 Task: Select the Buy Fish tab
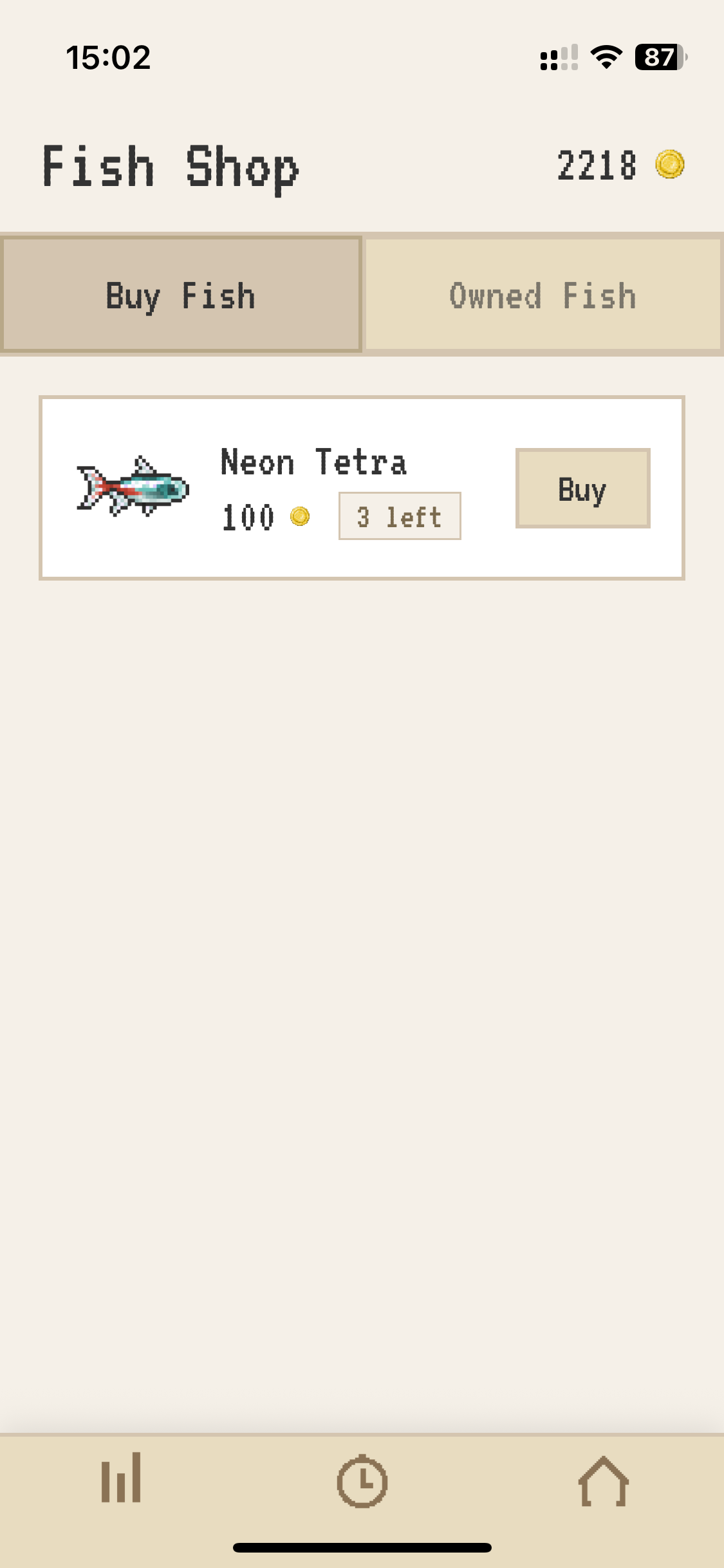click(x=181, y=295)
